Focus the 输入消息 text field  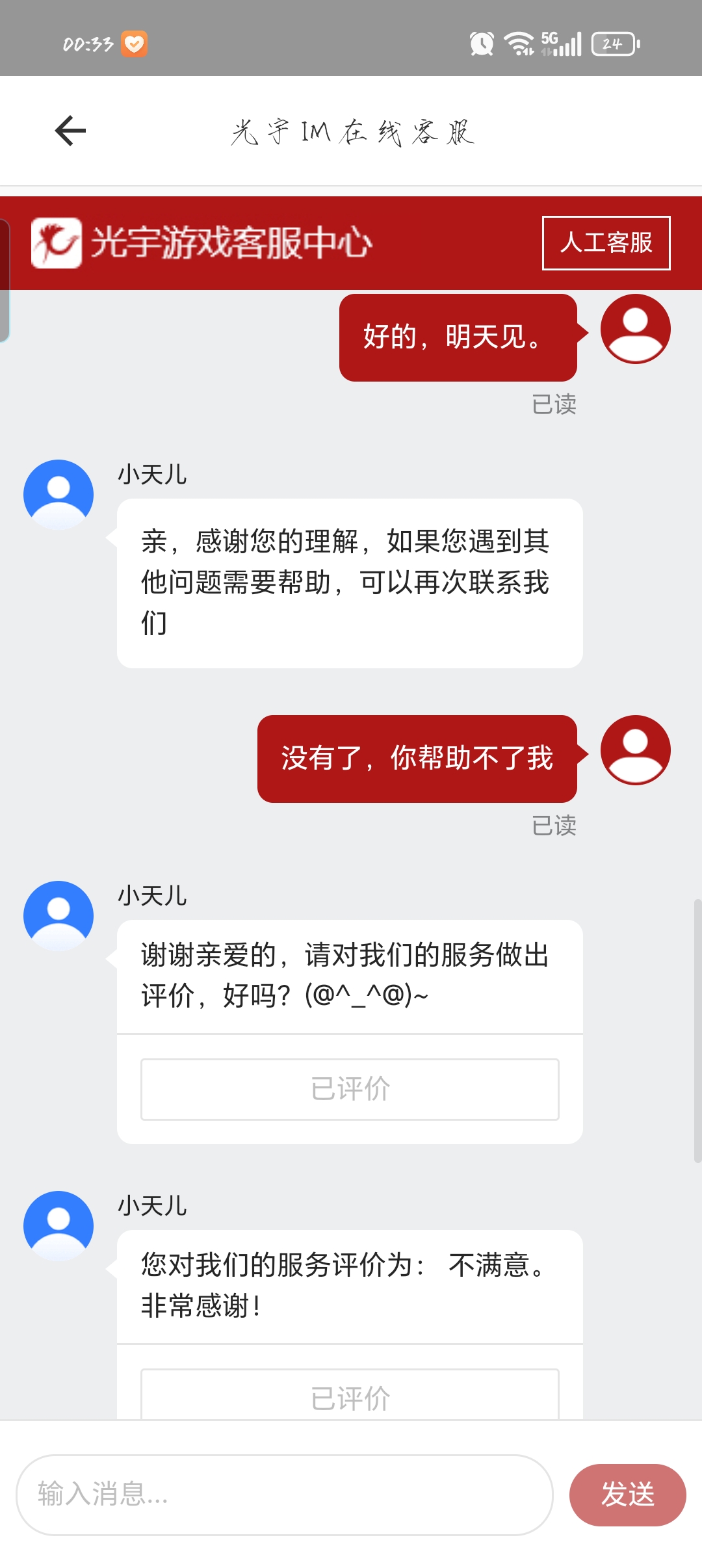tap(285, 1494)
